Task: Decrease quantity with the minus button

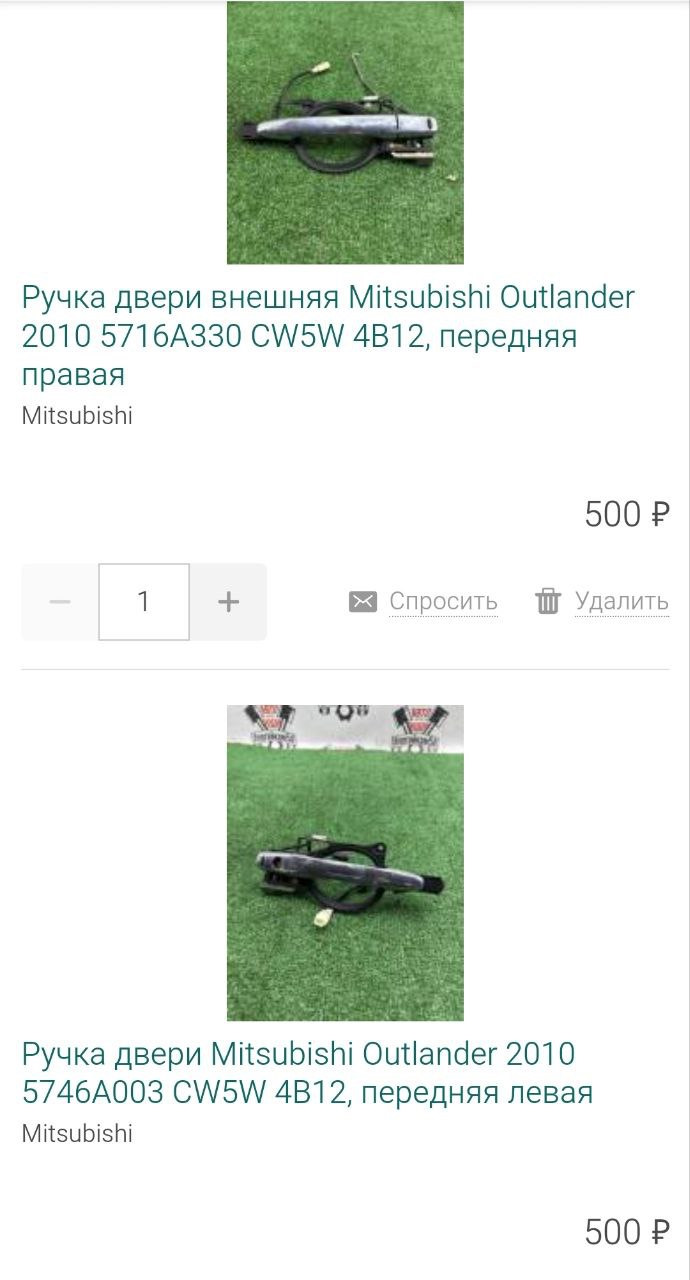Action: pos(60,602)
